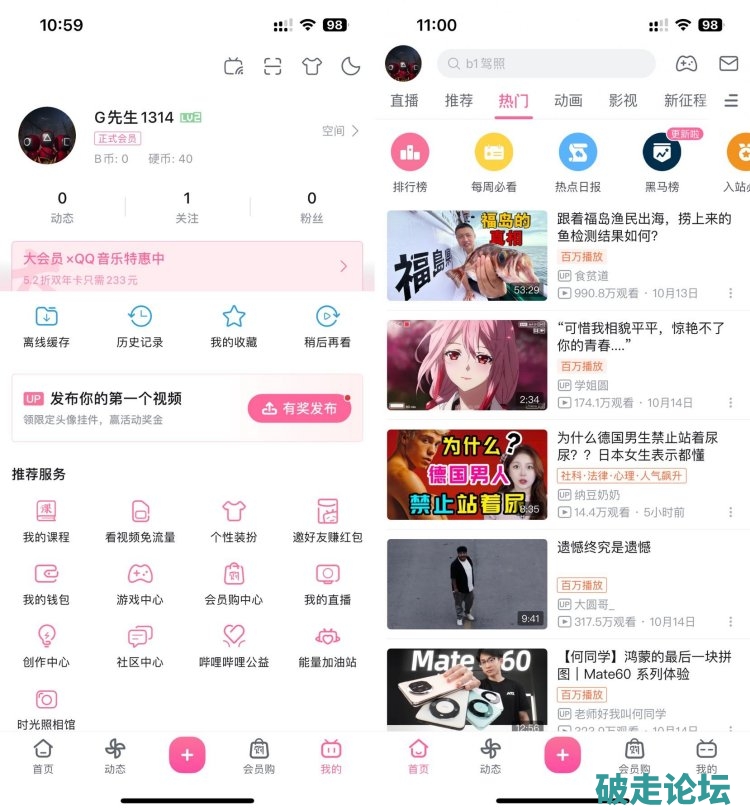Viewport: 750px width, 811px height.
Task: Open 稍后再看 watch later list
Action: coord(327,326)
